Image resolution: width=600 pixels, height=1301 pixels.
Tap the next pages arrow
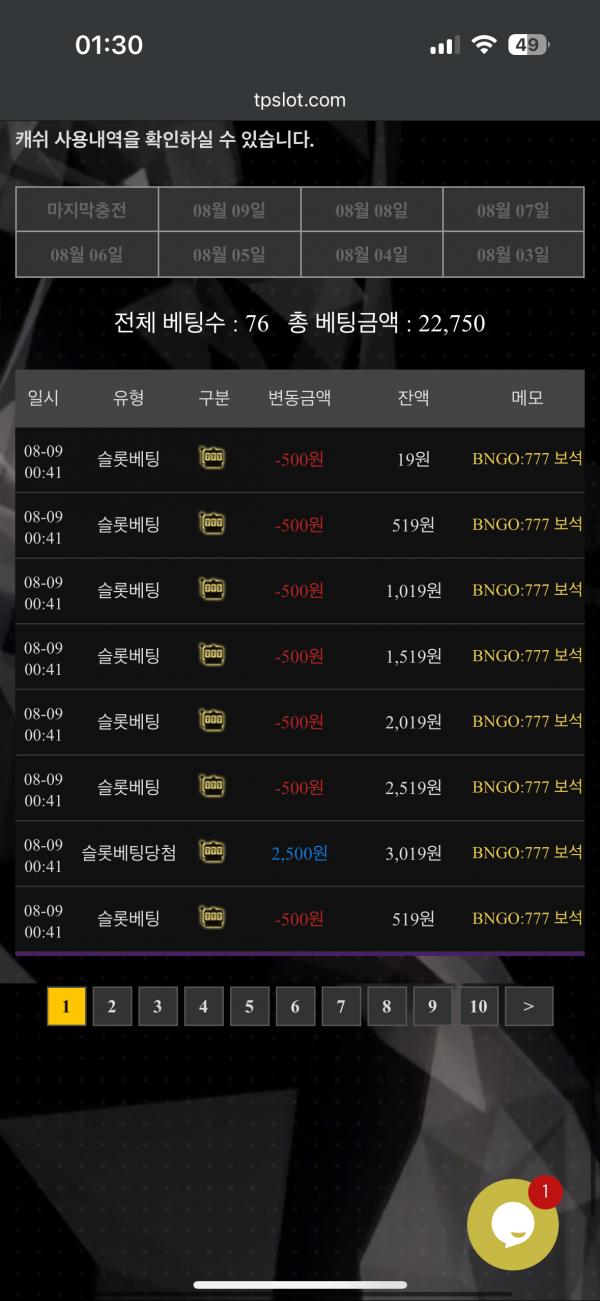528,1007
